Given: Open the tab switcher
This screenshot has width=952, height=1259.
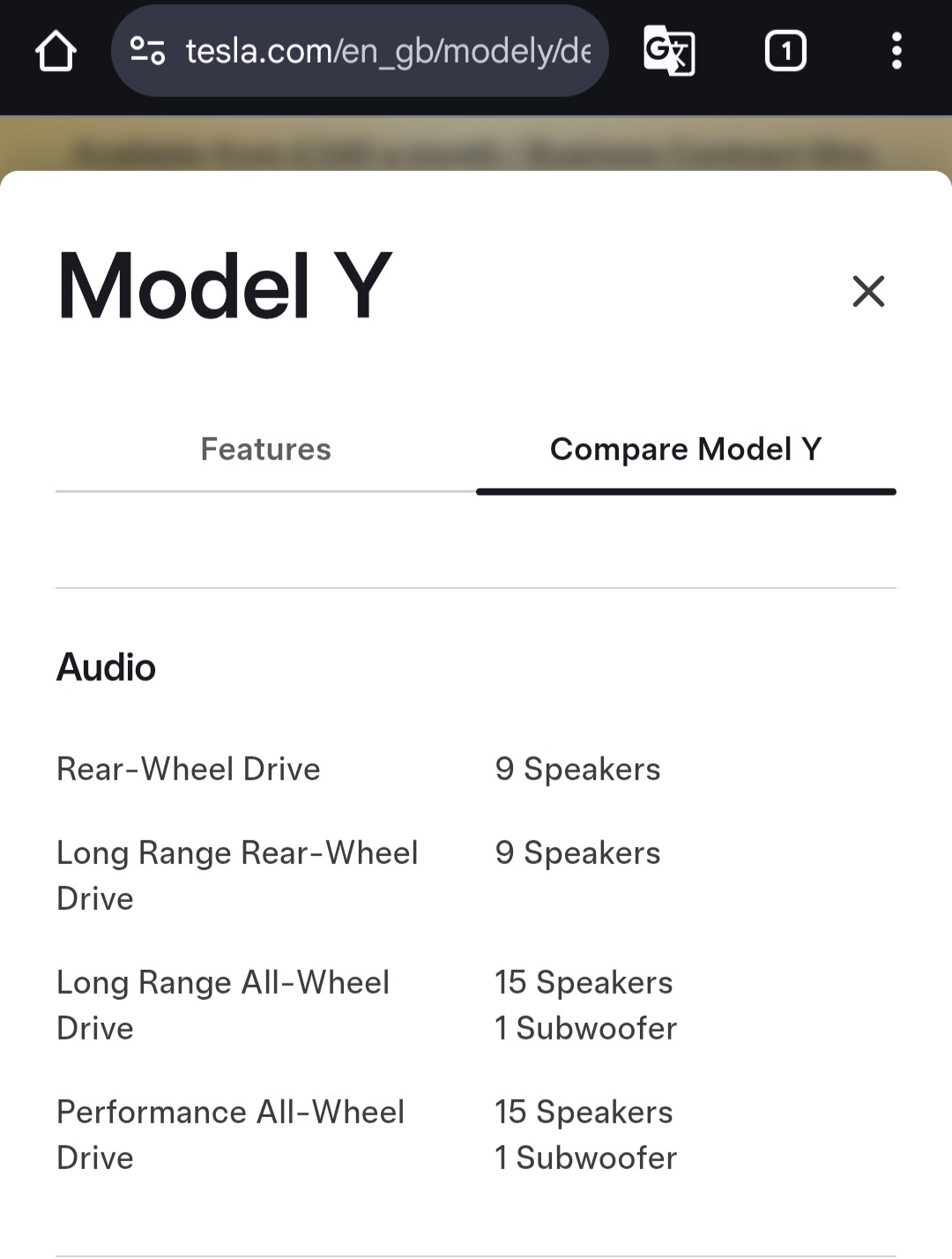Looking at the screenshot, I should pyautogui.click(x=785, y=51).
